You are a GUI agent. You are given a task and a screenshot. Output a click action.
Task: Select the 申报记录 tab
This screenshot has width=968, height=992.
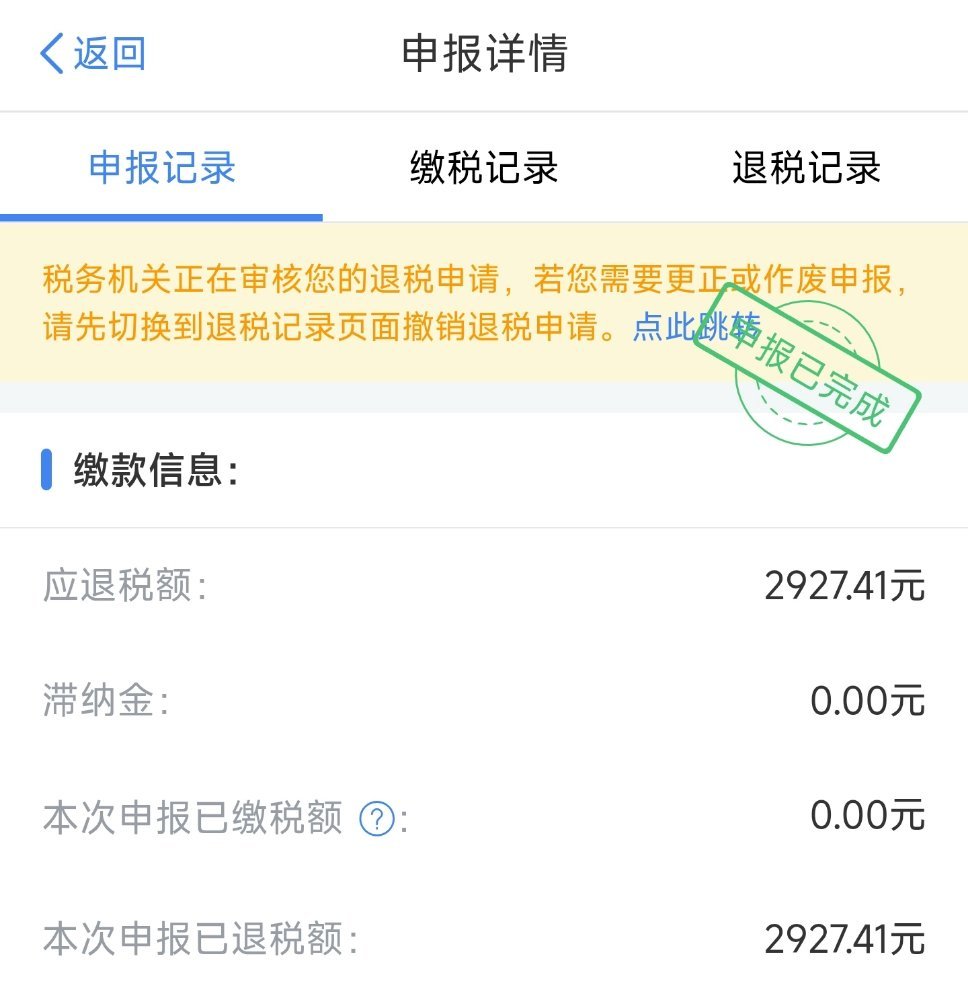pos(160,170)
